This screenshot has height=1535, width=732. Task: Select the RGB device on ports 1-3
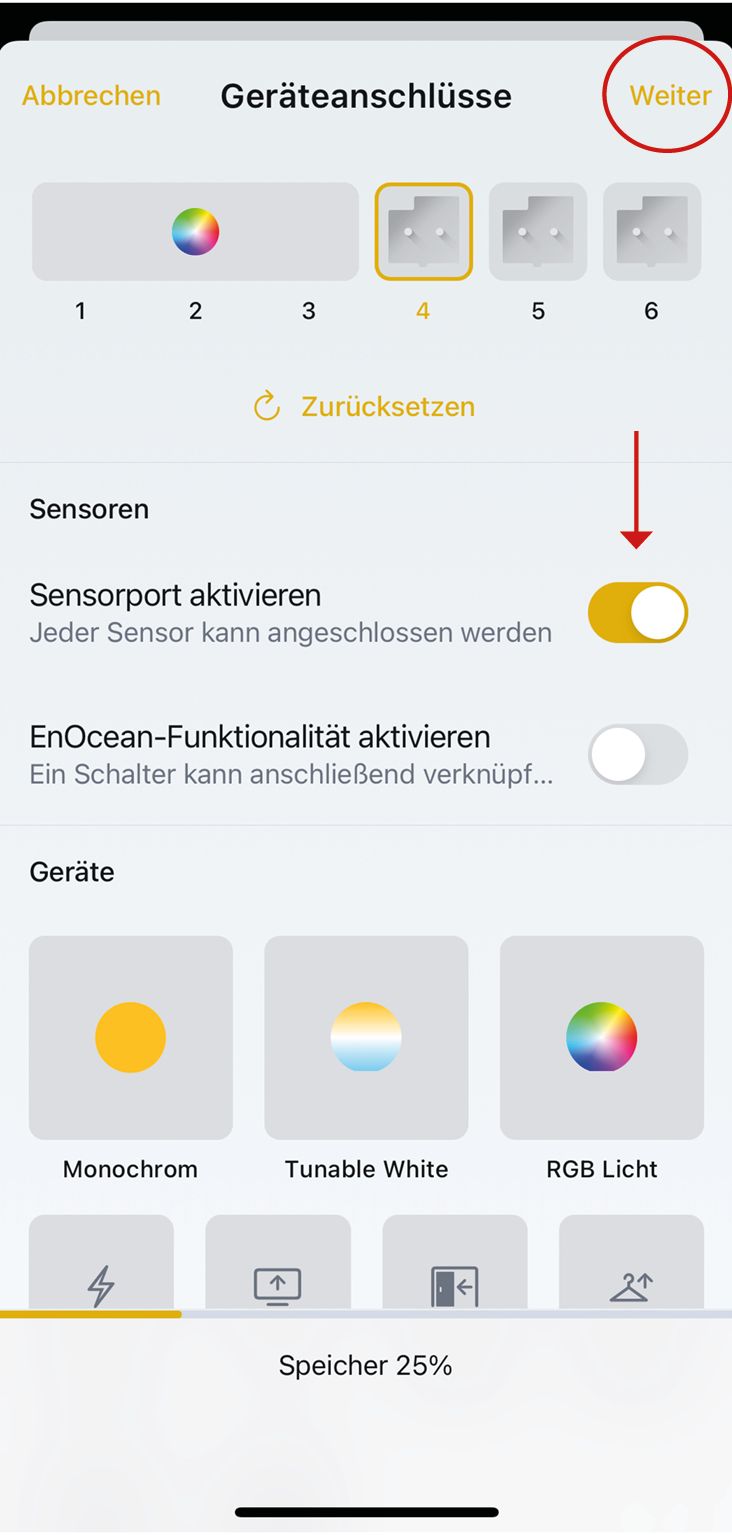(195, 232)
